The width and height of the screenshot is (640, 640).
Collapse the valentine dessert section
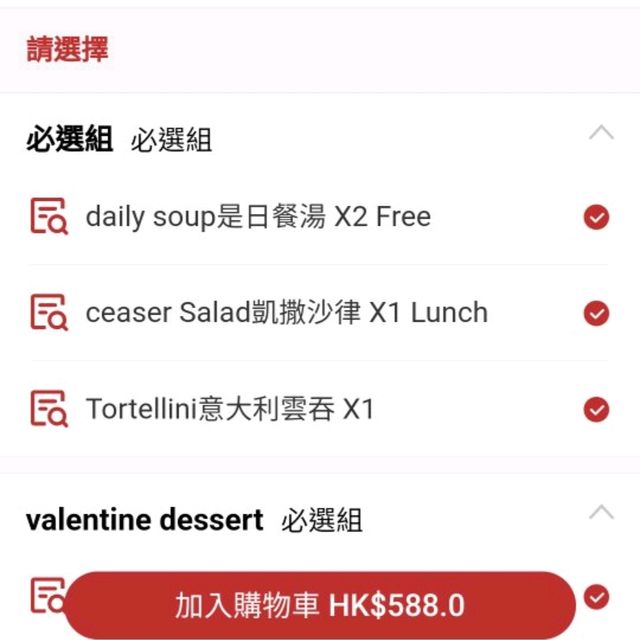point(600,513)
